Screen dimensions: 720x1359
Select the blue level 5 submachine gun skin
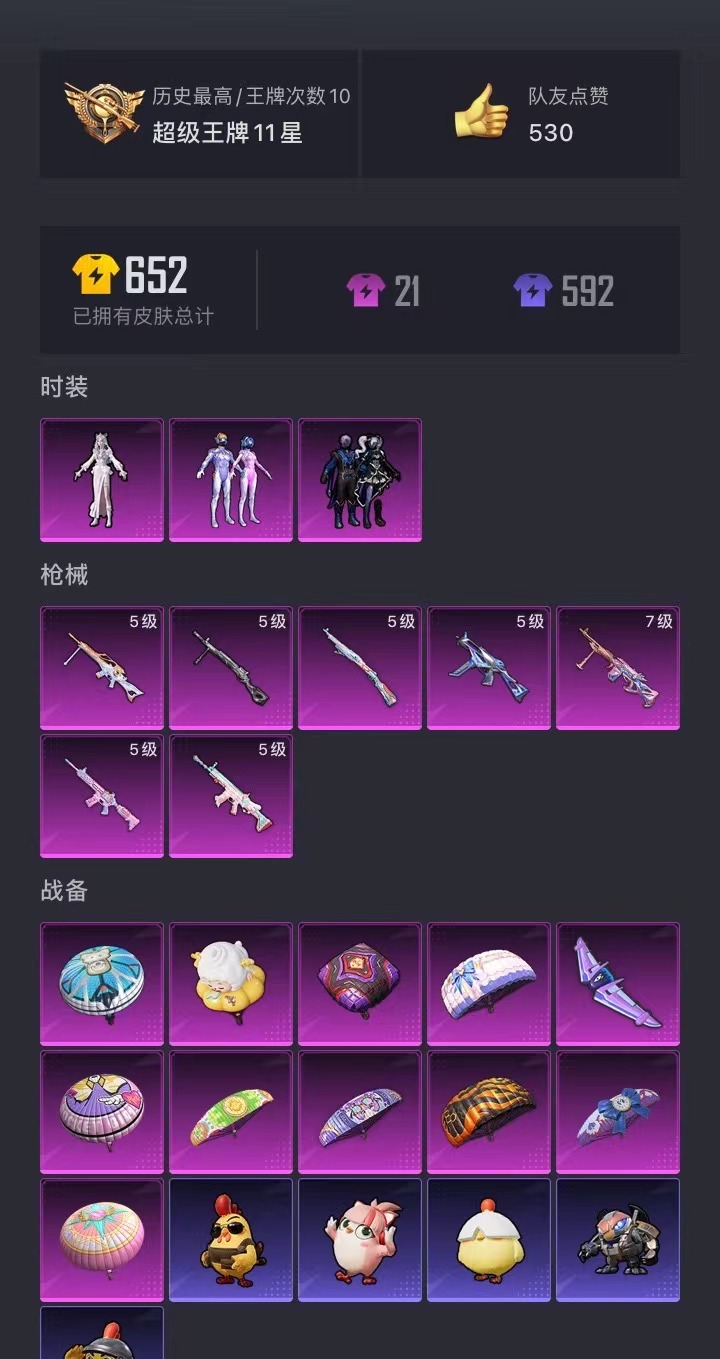[x=488, y=667]
